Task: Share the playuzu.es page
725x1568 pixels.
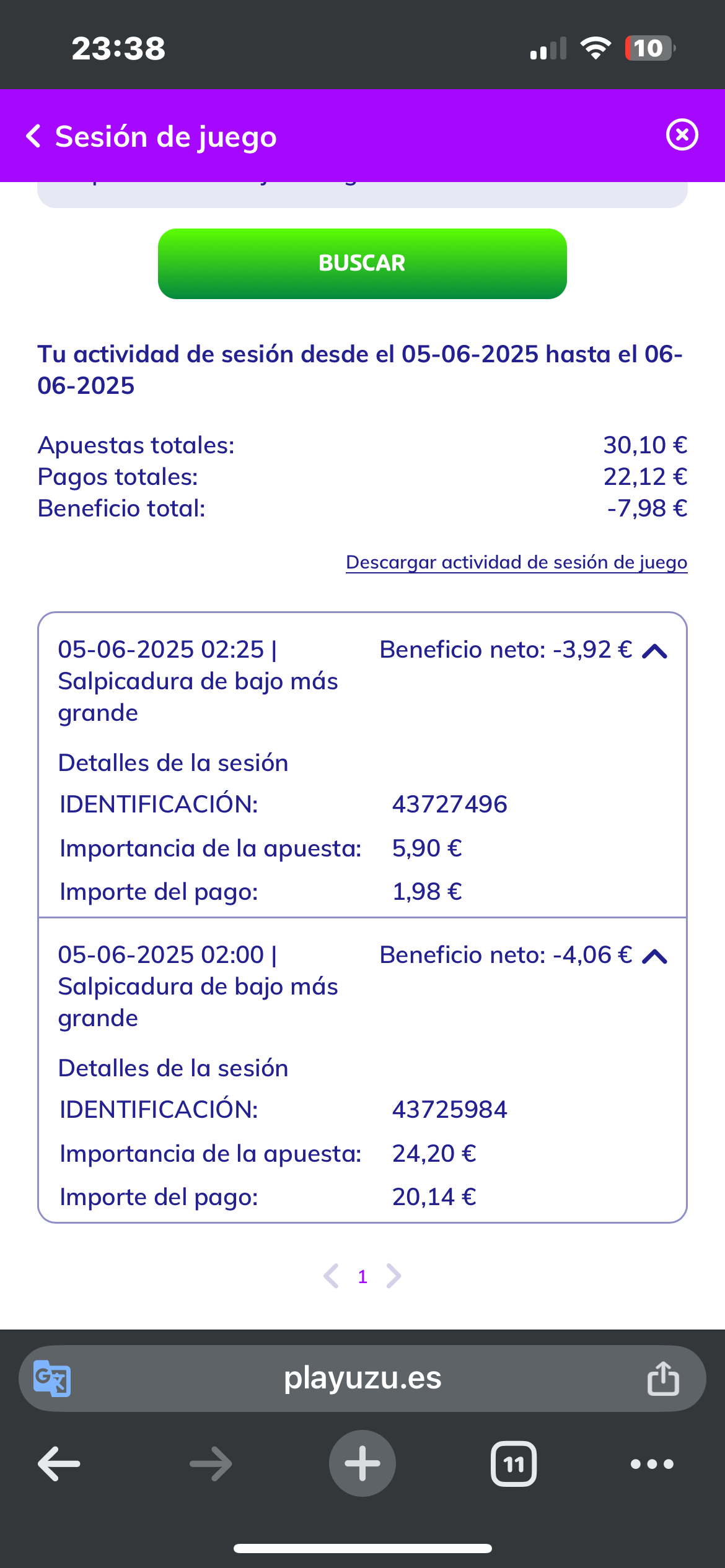Action: pyautogui.click(x=664, y=1377)
